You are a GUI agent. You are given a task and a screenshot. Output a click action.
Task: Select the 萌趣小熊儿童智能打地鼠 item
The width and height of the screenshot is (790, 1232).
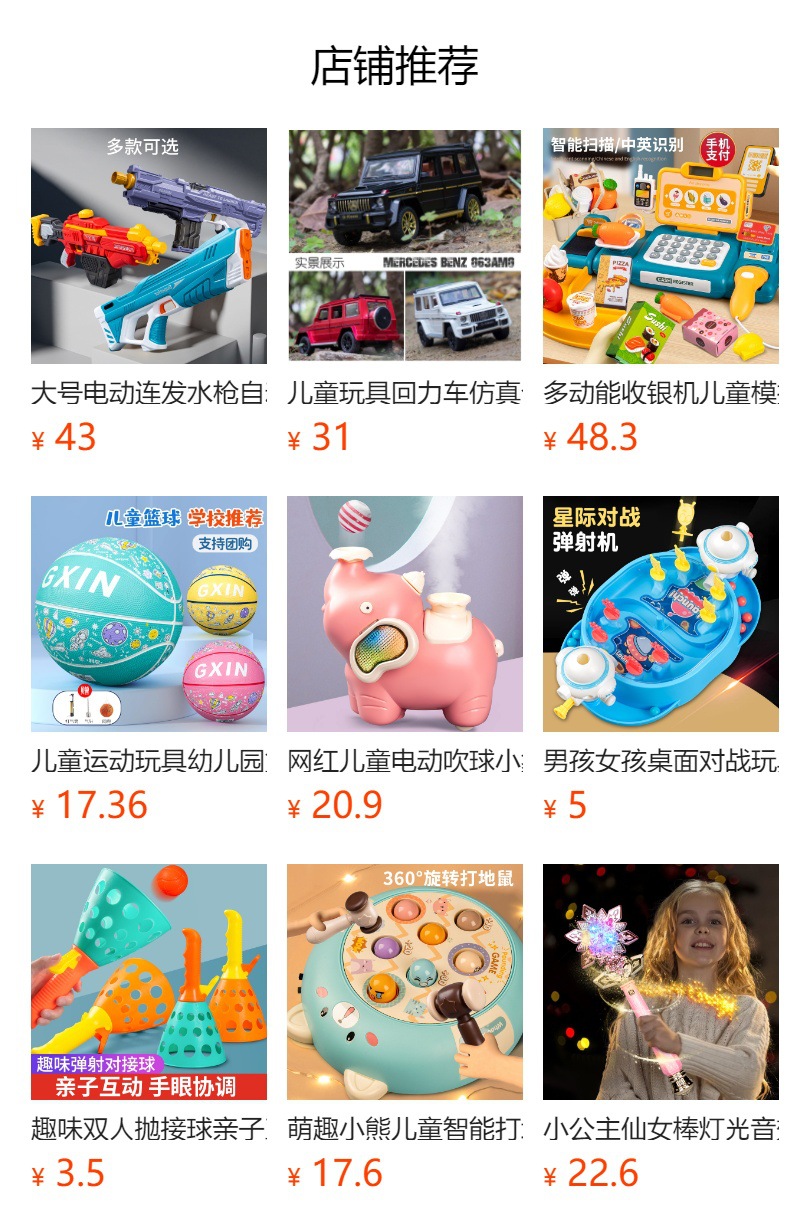coord(405,982)
